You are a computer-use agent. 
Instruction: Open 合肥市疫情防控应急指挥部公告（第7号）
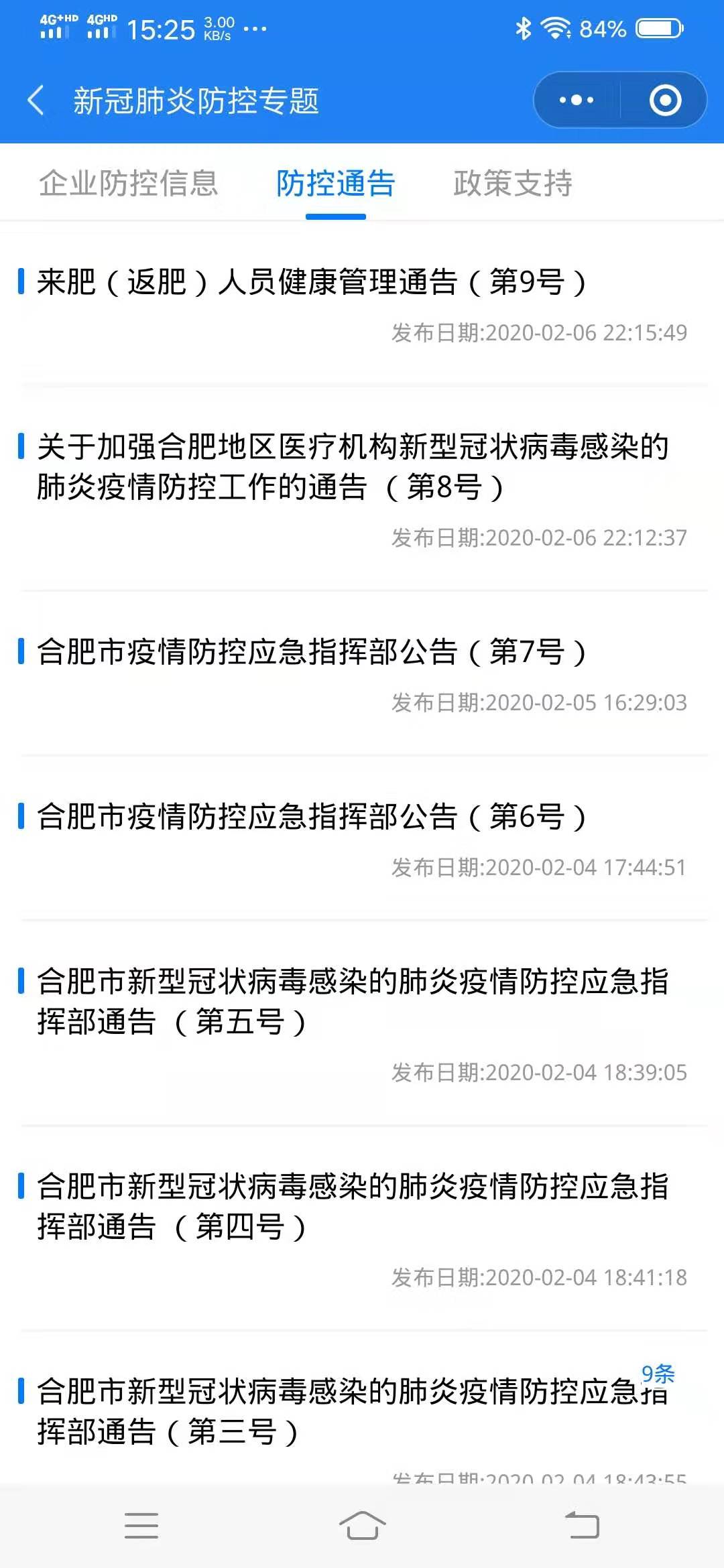(312, 652)
